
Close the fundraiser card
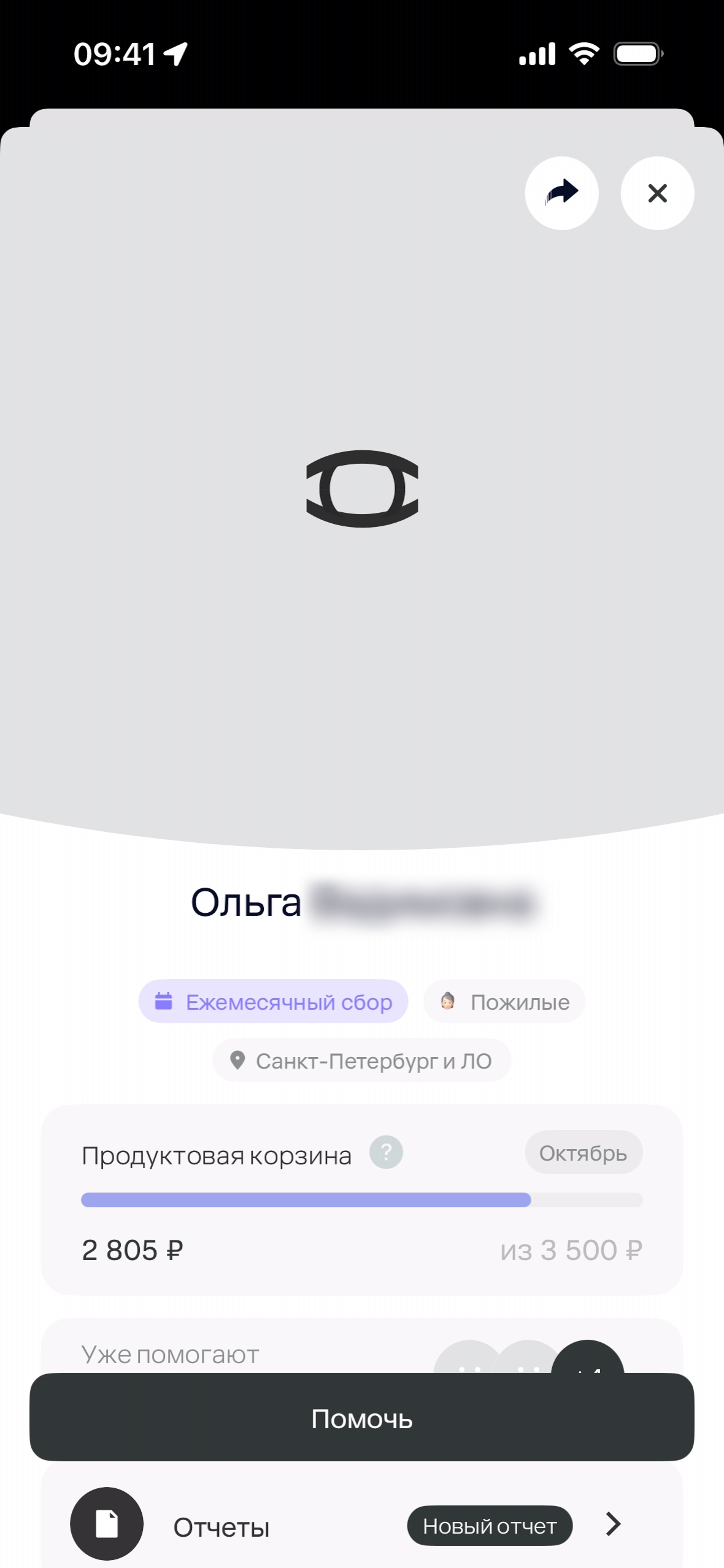(657, 193)
